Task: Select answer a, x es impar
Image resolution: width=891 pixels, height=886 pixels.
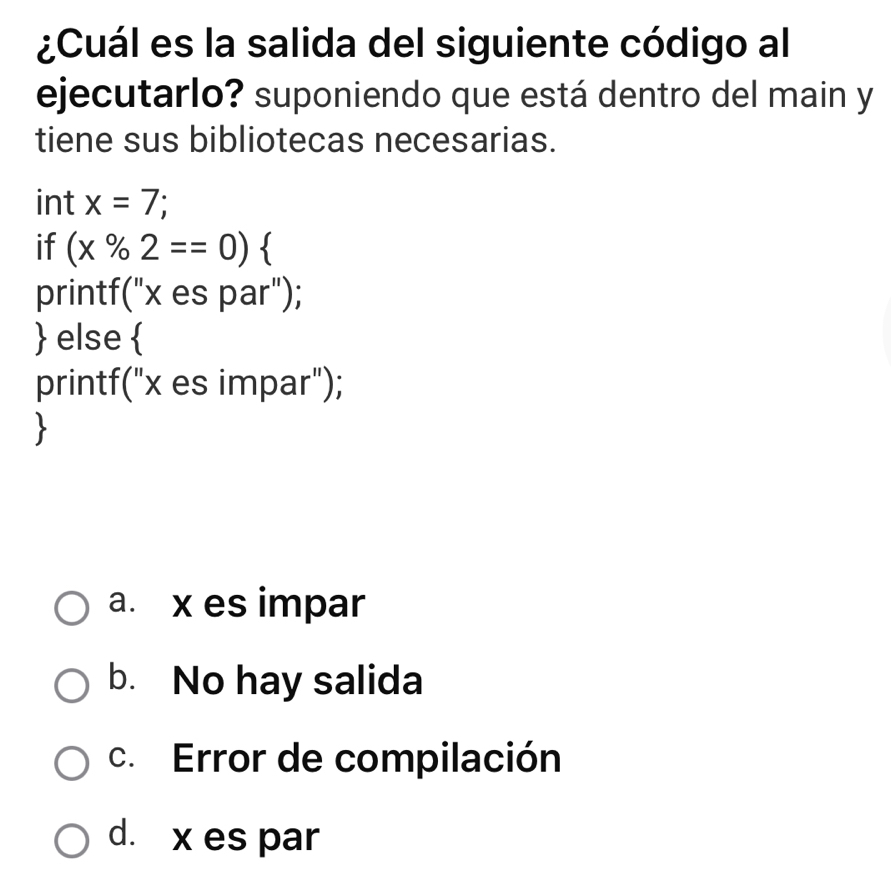Action: (x=71, y=607)
